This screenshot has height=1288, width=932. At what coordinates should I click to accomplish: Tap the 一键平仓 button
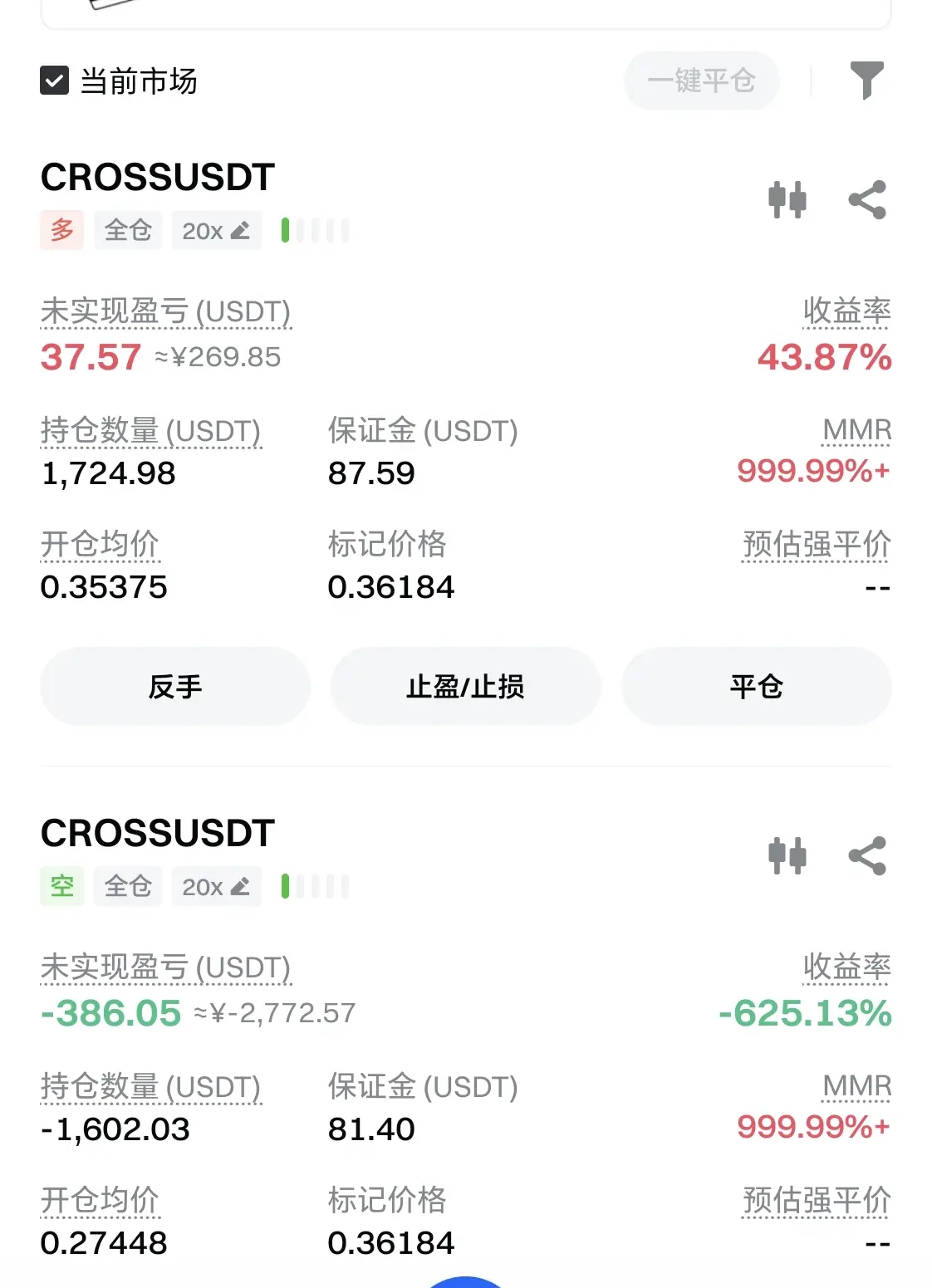pos(701,81)
